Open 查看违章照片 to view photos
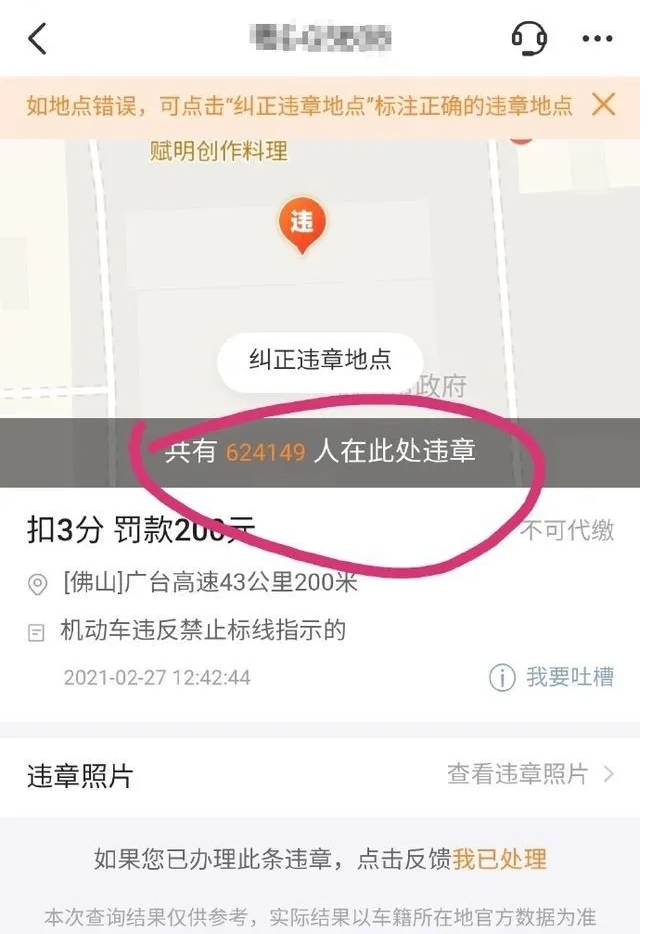Viewport: 657px width, 934px height. coord(530,774)
